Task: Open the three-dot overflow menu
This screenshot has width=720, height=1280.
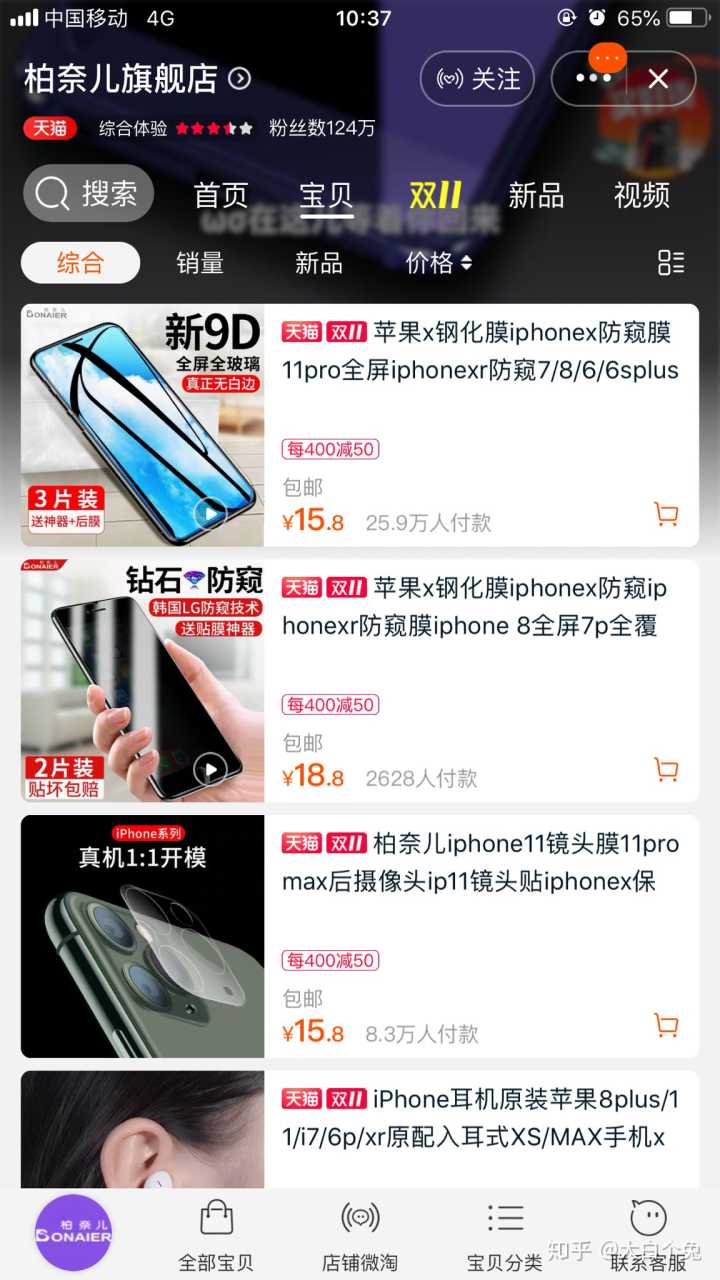Action: pyautogui.click(x=593, y=78)
